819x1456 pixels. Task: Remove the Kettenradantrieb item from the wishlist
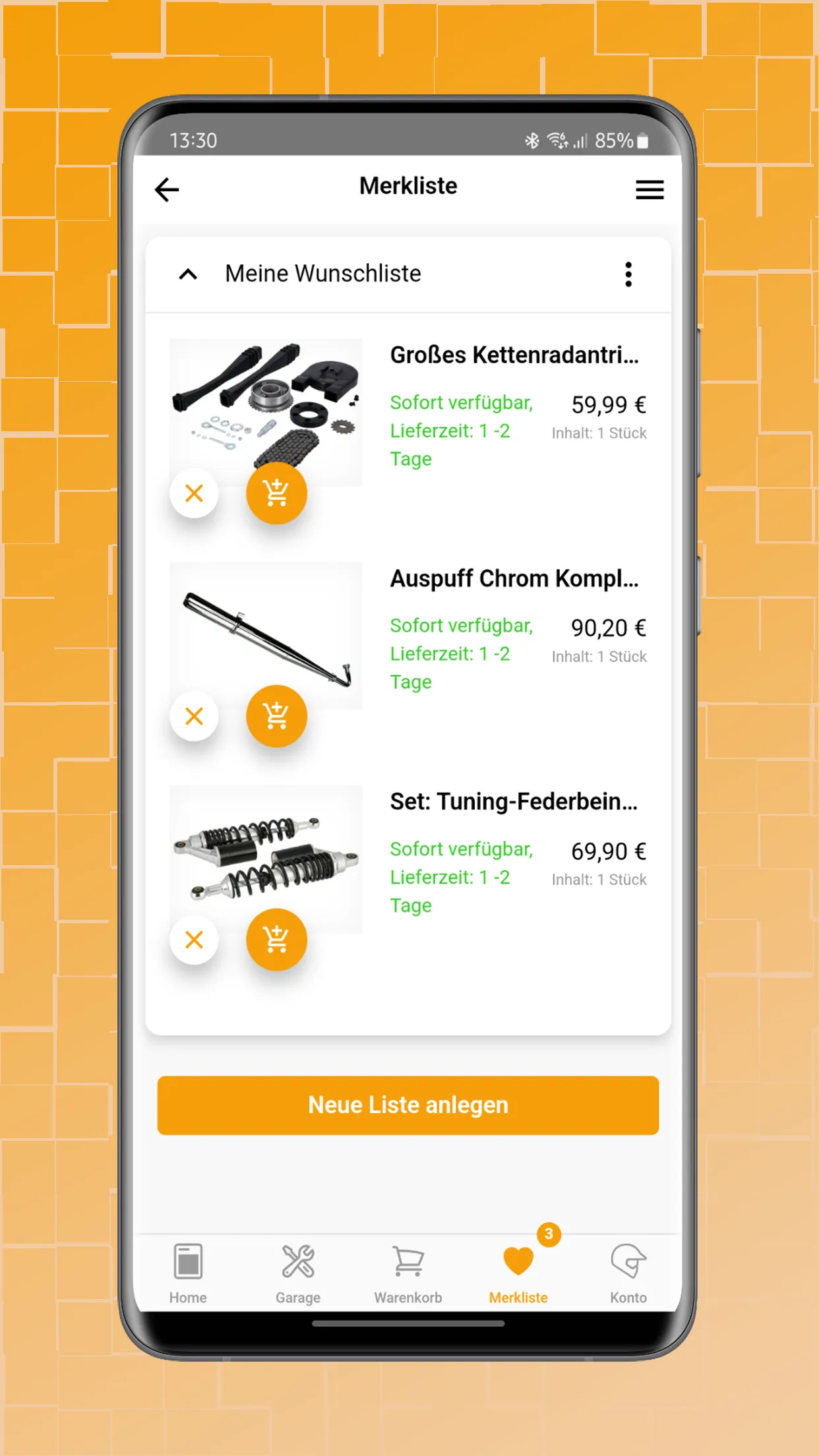(x=195, y=493)
